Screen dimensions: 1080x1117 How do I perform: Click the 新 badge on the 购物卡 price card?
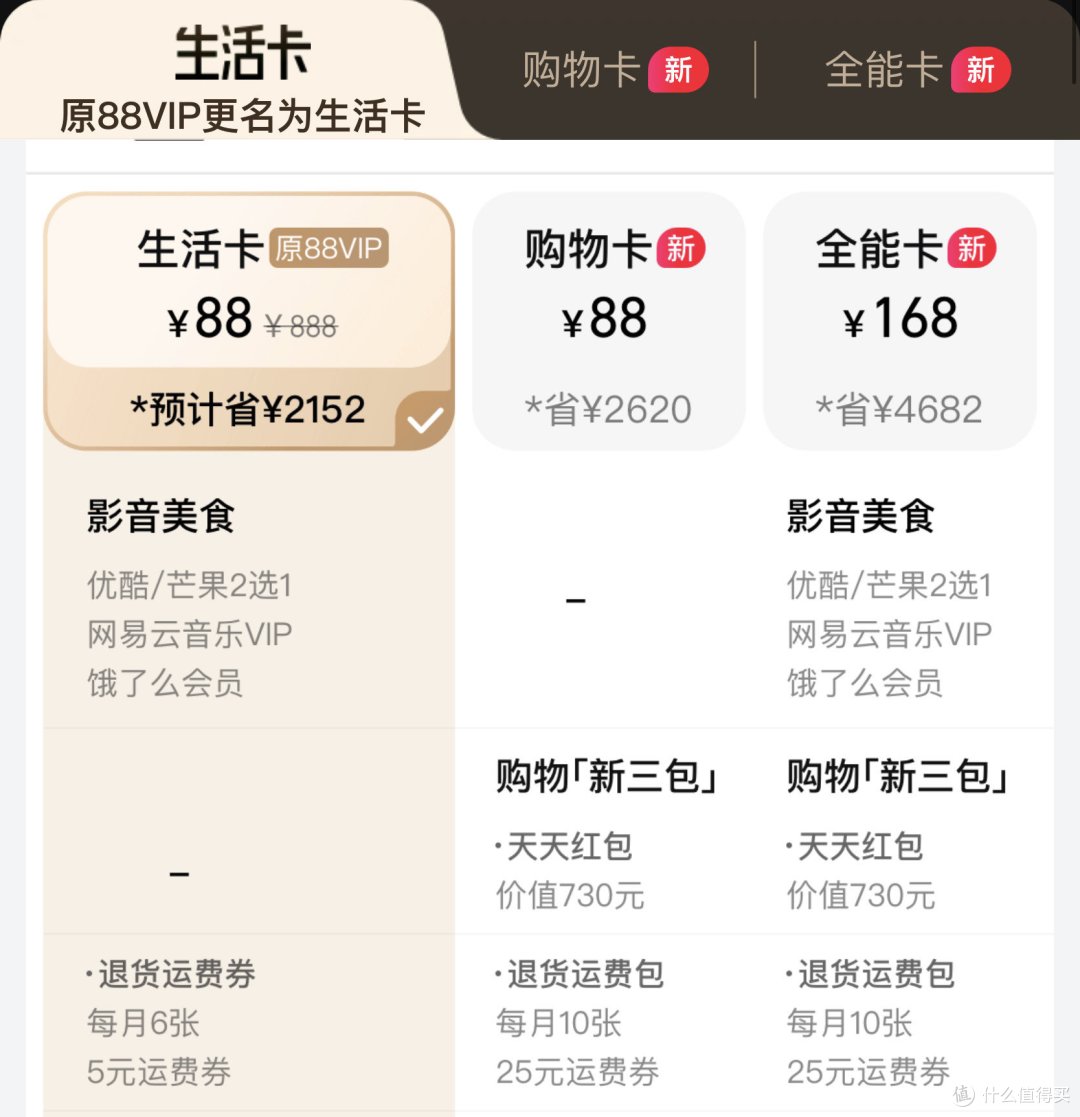click(x=681, y=249)
